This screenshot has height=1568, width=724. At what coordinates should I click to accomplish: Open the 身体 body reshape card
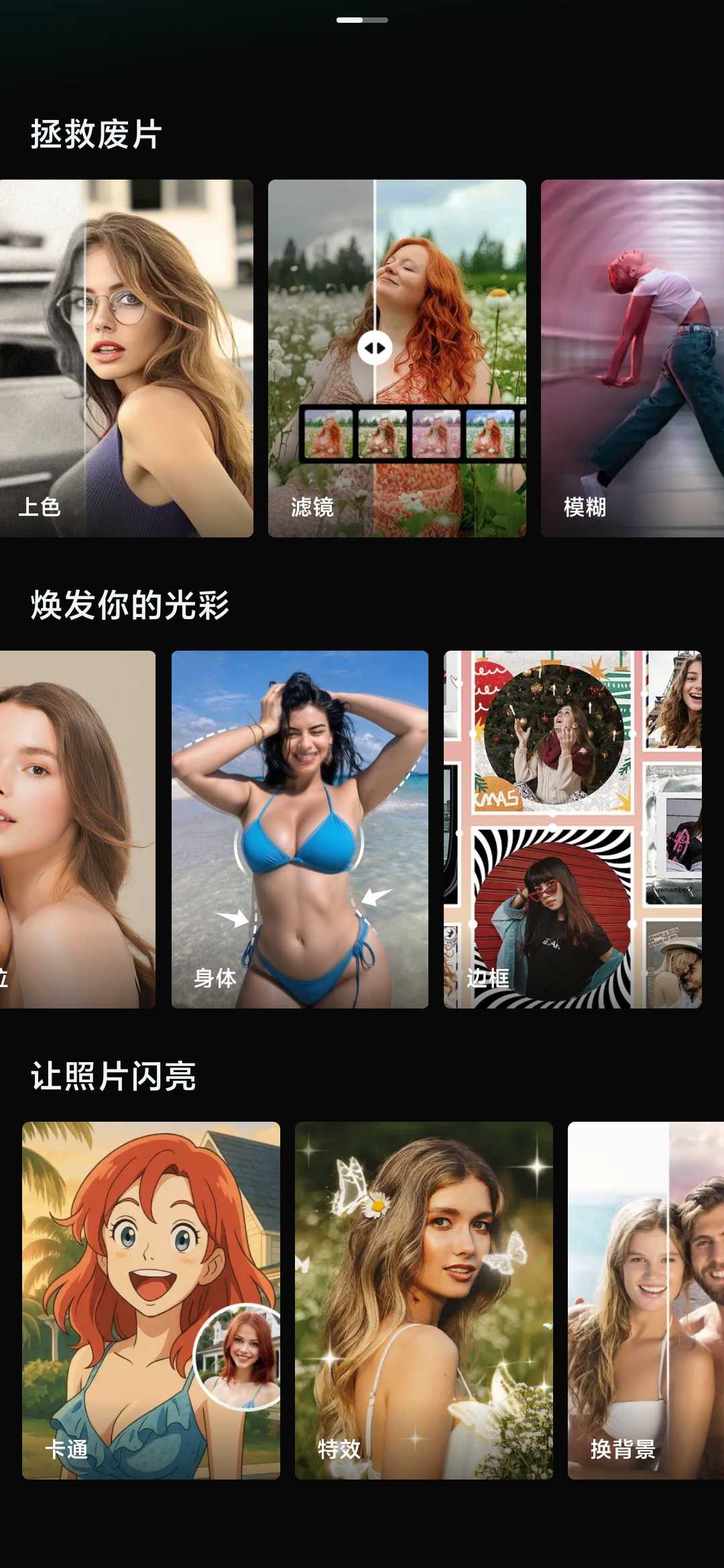300,830
